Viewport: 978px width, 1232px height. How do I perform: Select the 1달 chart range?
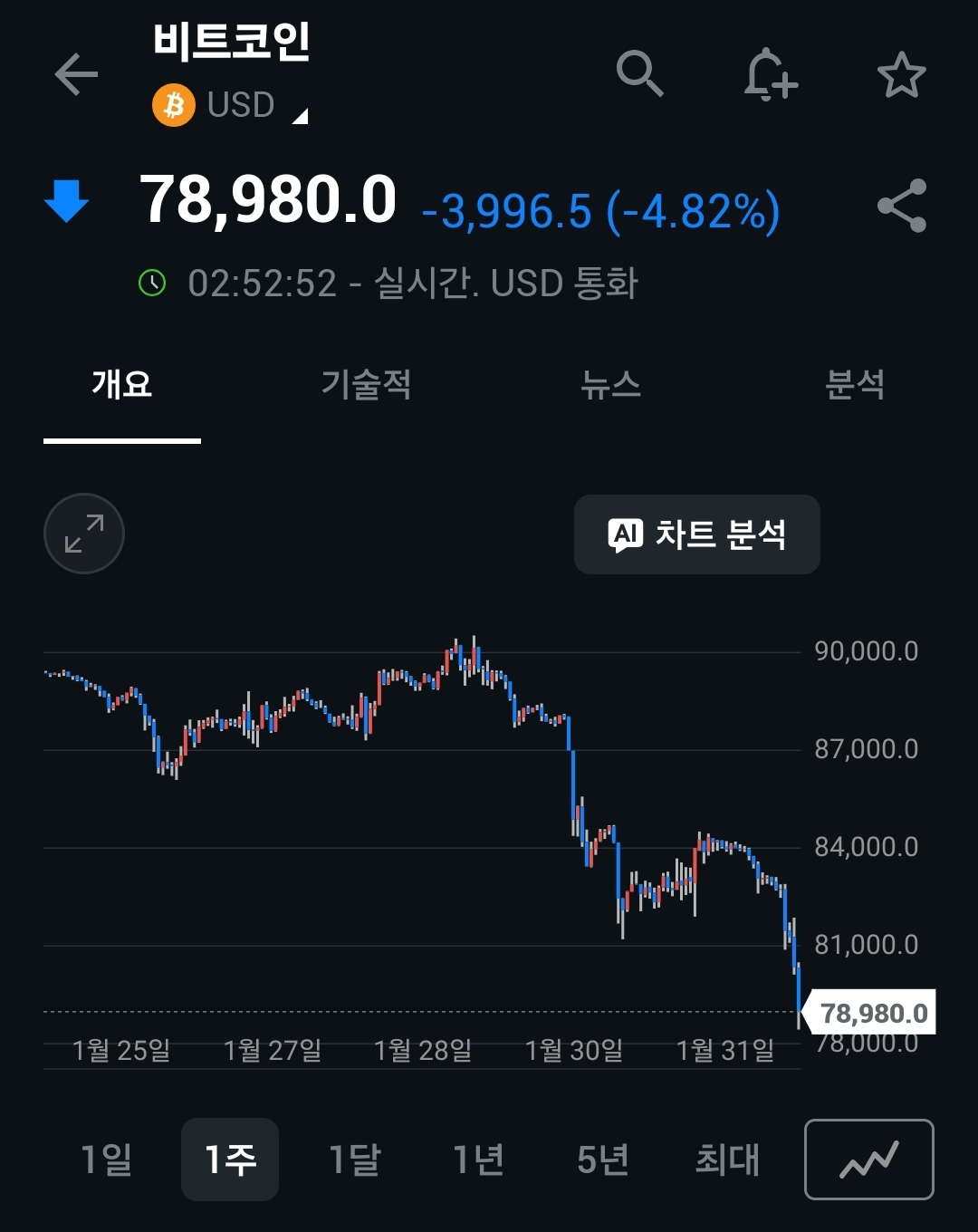point(354,1160)
